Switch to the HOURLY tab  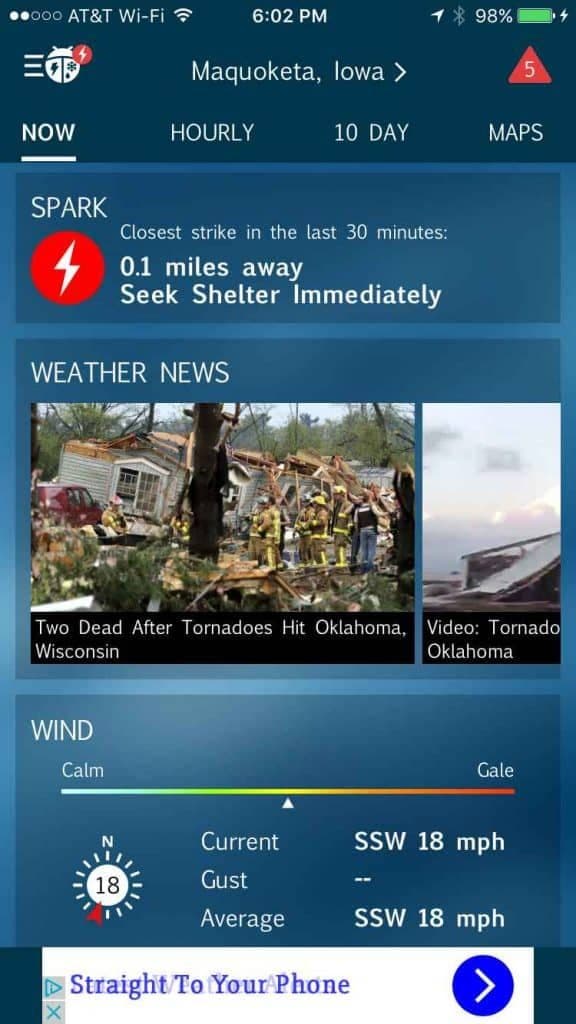[212, 133]
